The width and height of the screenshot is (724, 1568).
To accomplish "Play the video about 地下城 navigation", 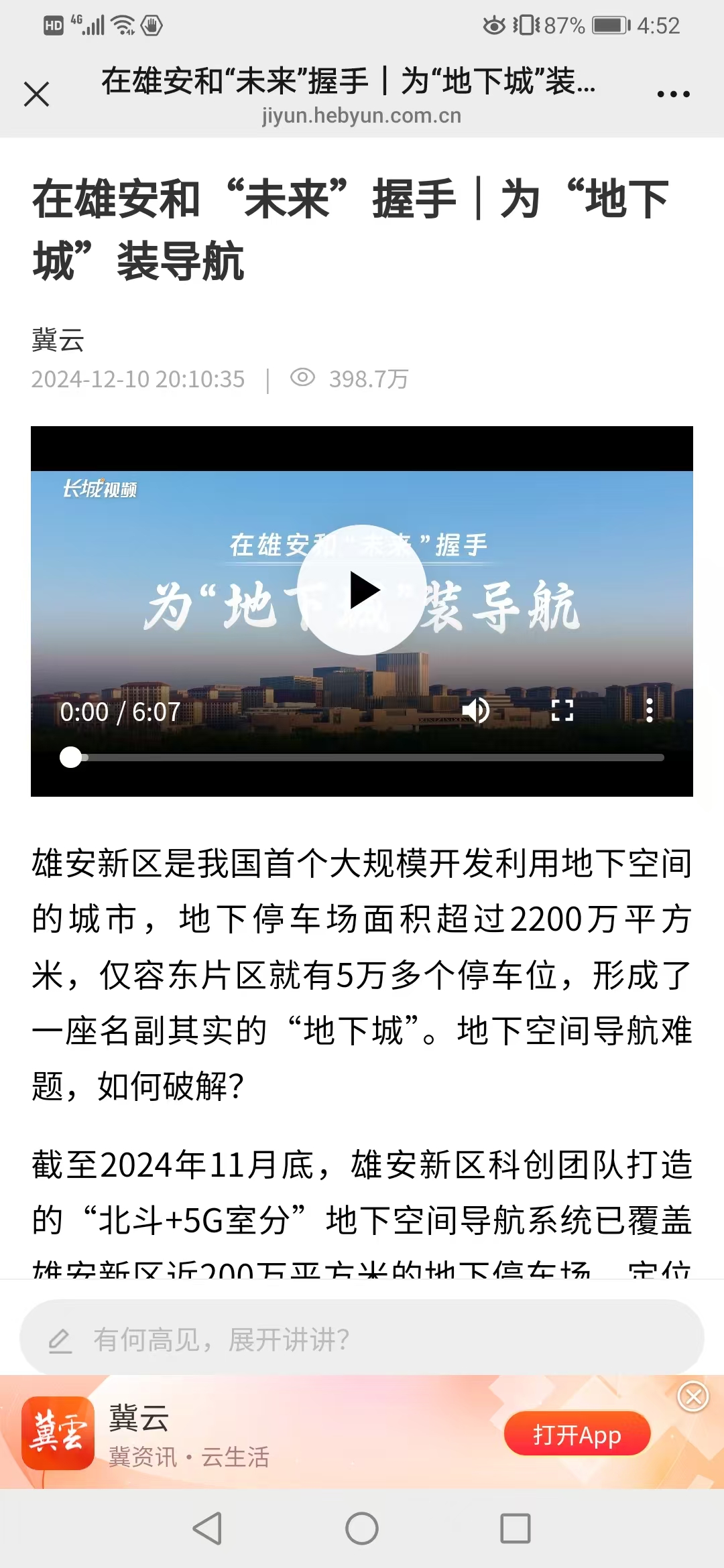I will [x=362, y=590].
